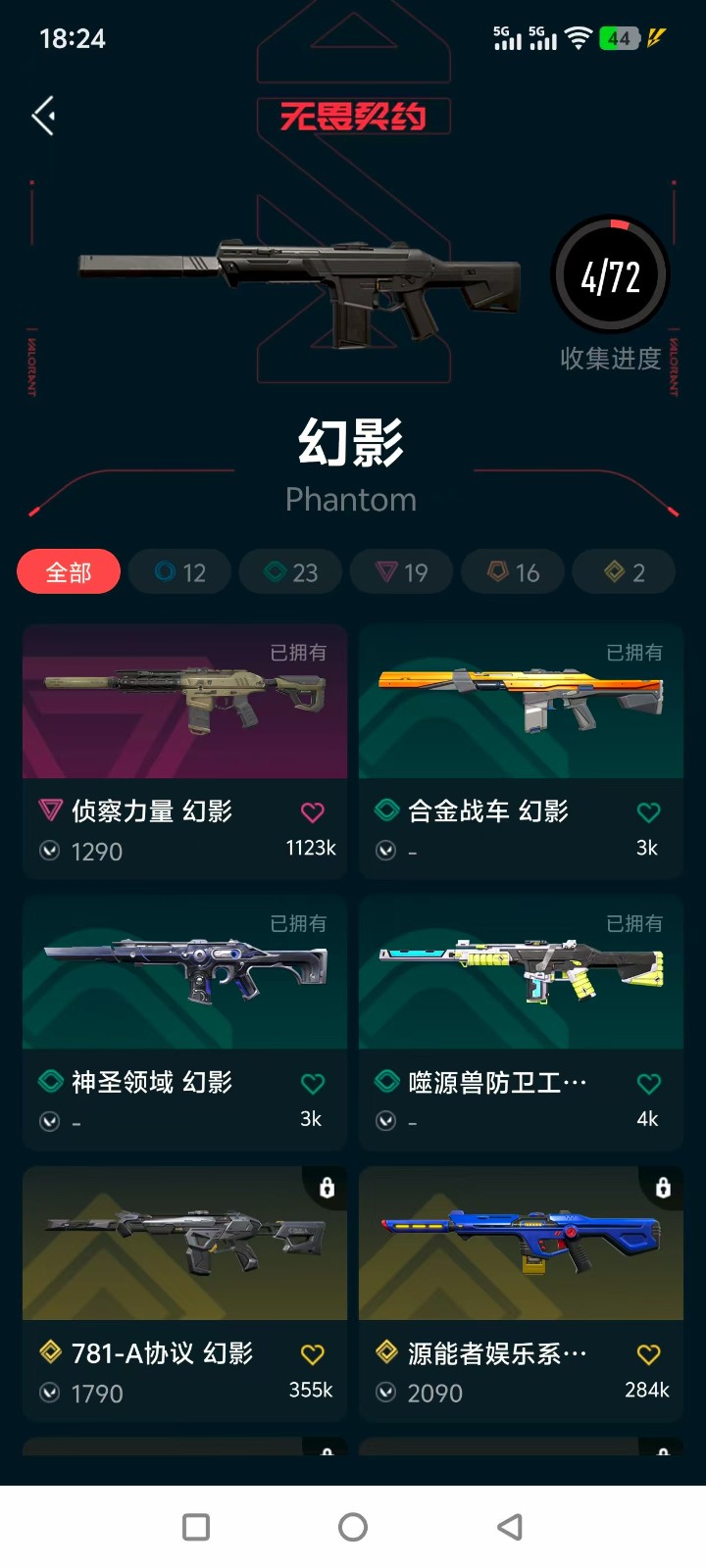Like the 侦察力量 幻影 skin
This screenshot has width=706, height=1568.
[313, 812]
